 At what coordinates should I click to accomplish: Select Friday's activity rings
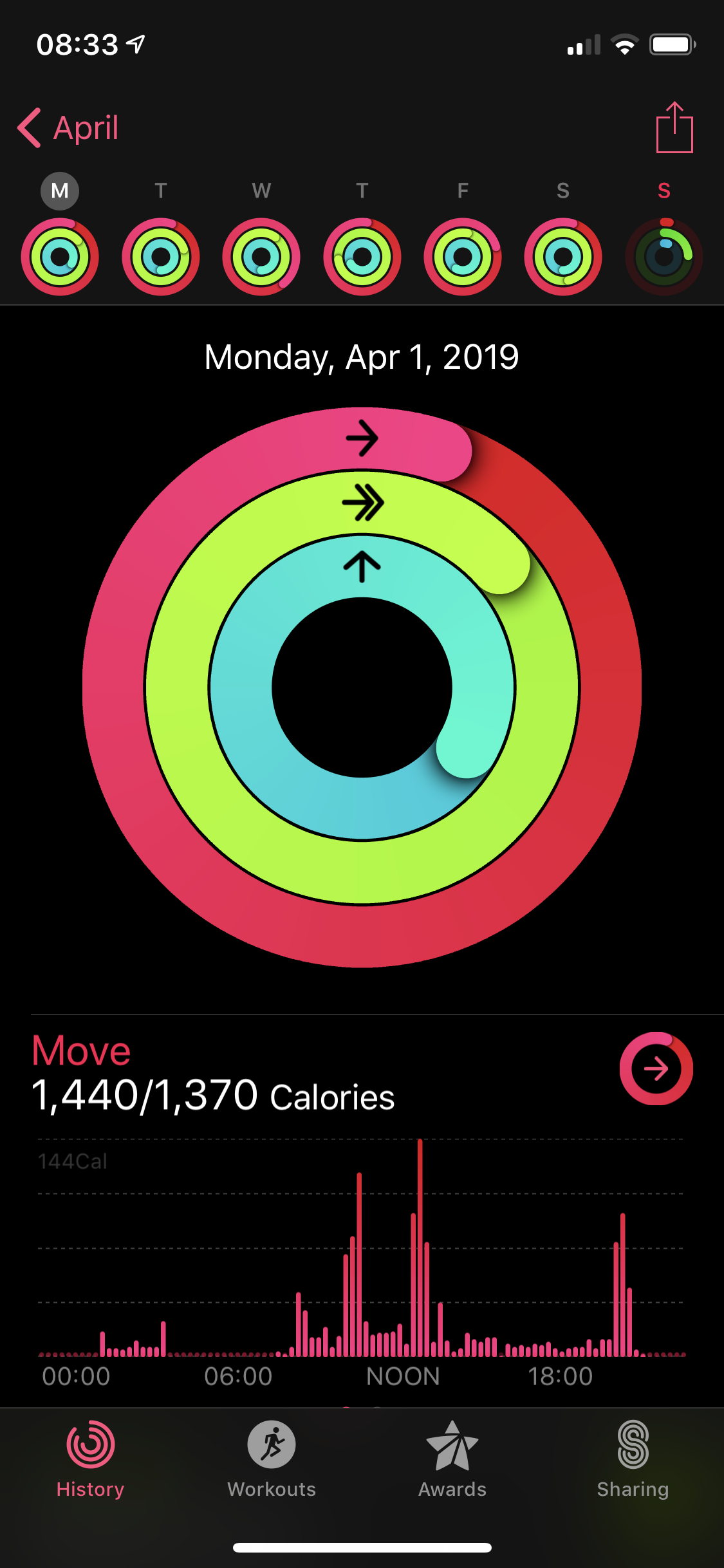tap(463, 256)
